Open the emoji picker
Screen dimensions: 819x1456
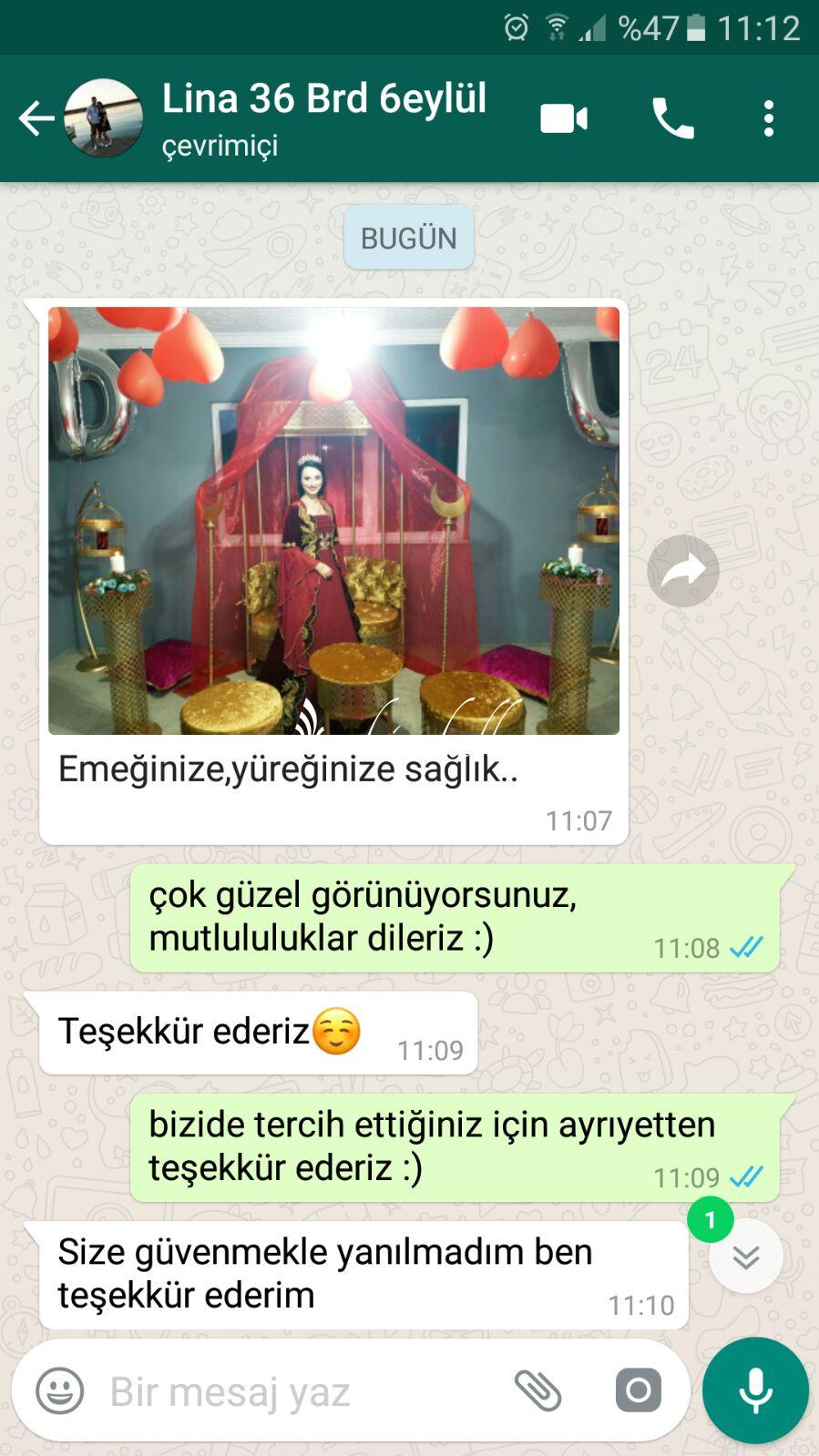(x=60, y=1390)
